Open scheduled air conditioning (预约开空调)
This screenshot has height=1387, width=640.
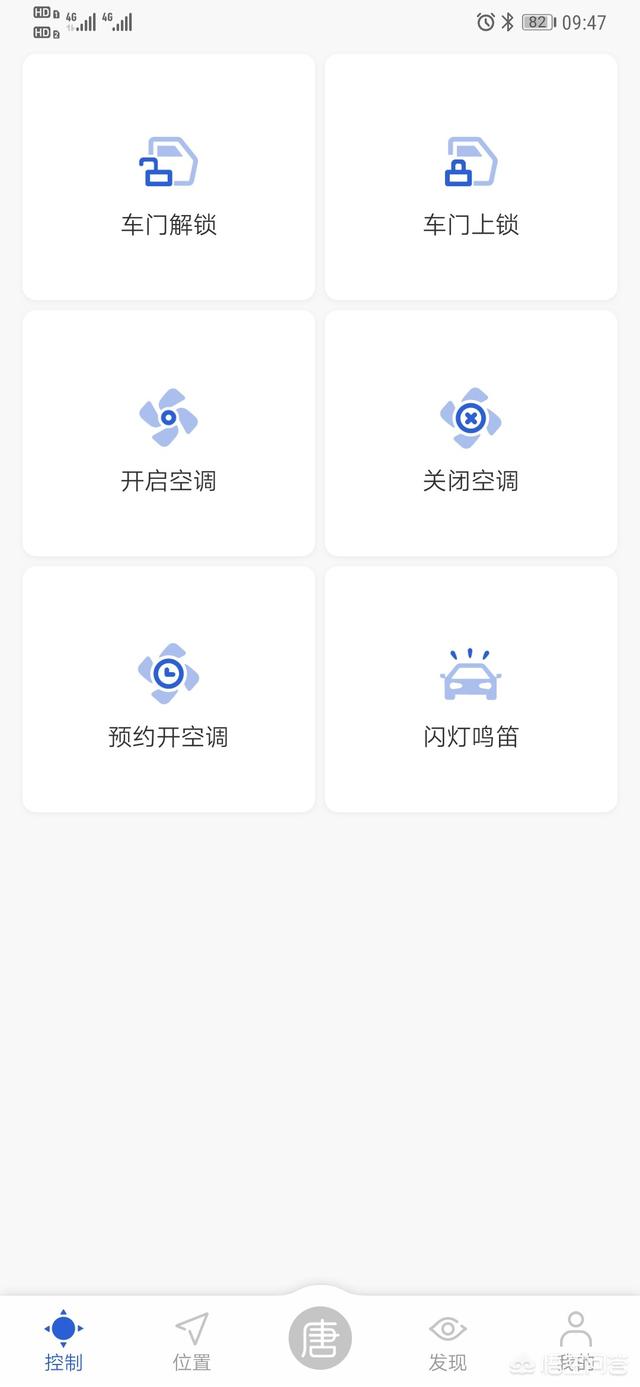point(168,689)
